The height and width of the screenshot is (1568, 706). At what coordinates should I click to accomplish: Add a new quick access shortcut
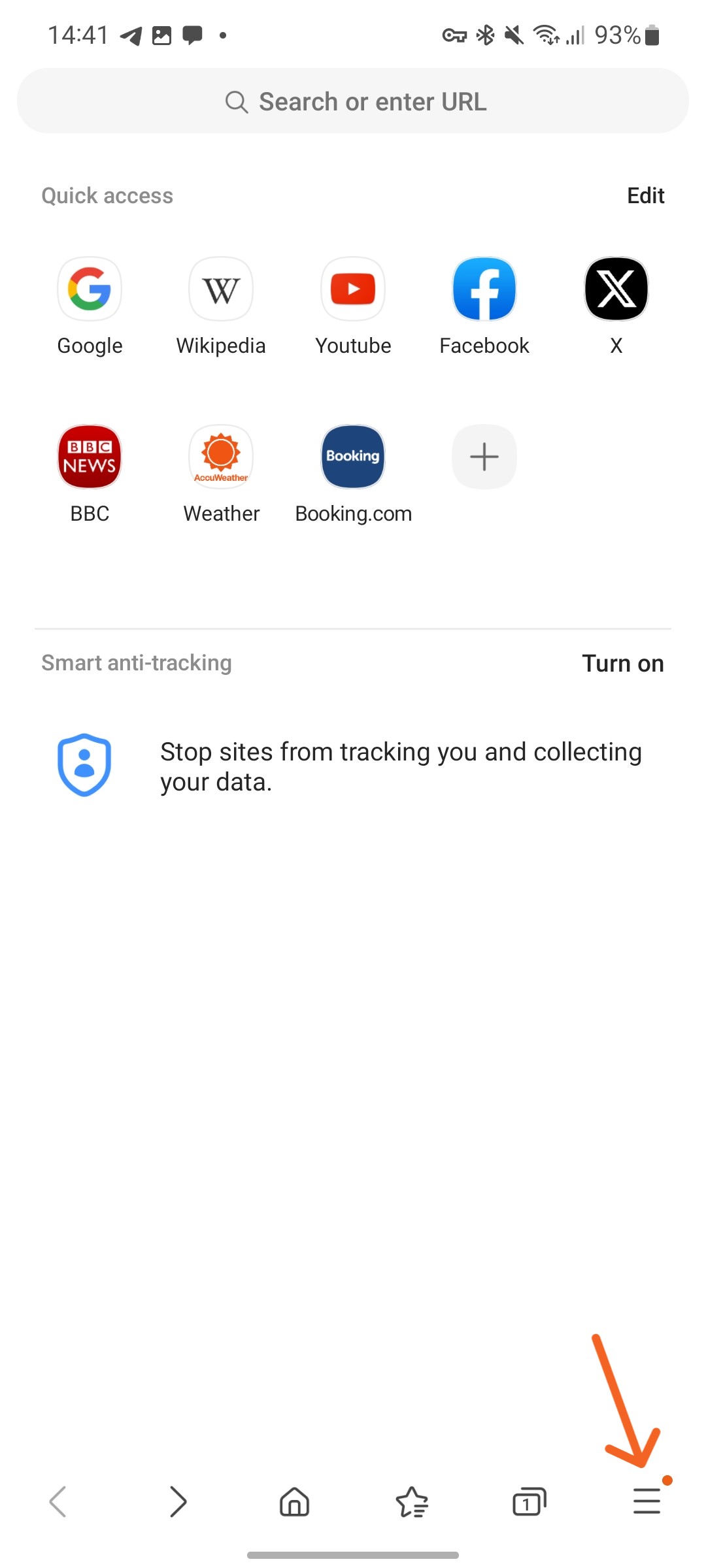pos(484,457)
